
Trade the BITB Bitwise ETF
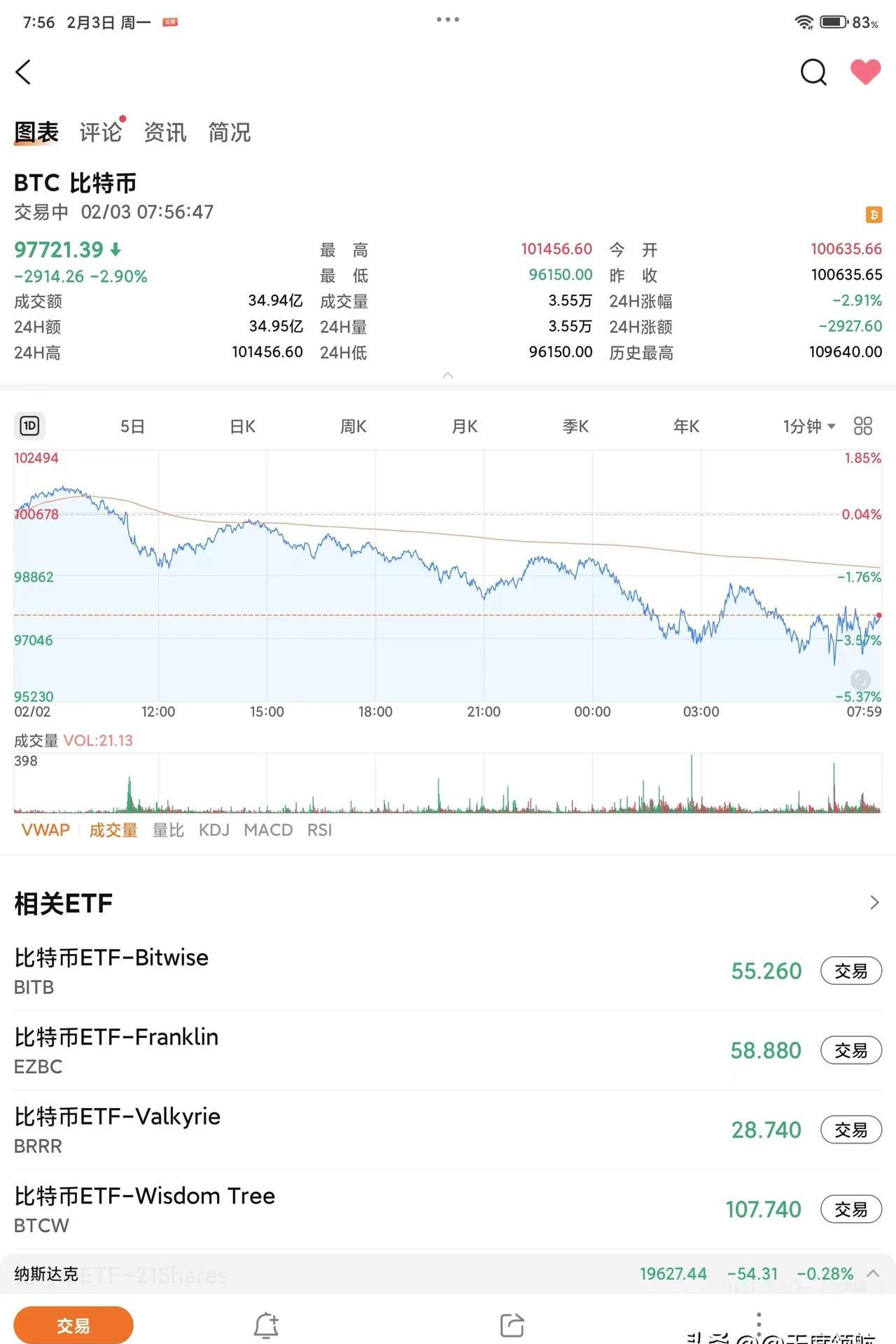[x=851, y=971]
